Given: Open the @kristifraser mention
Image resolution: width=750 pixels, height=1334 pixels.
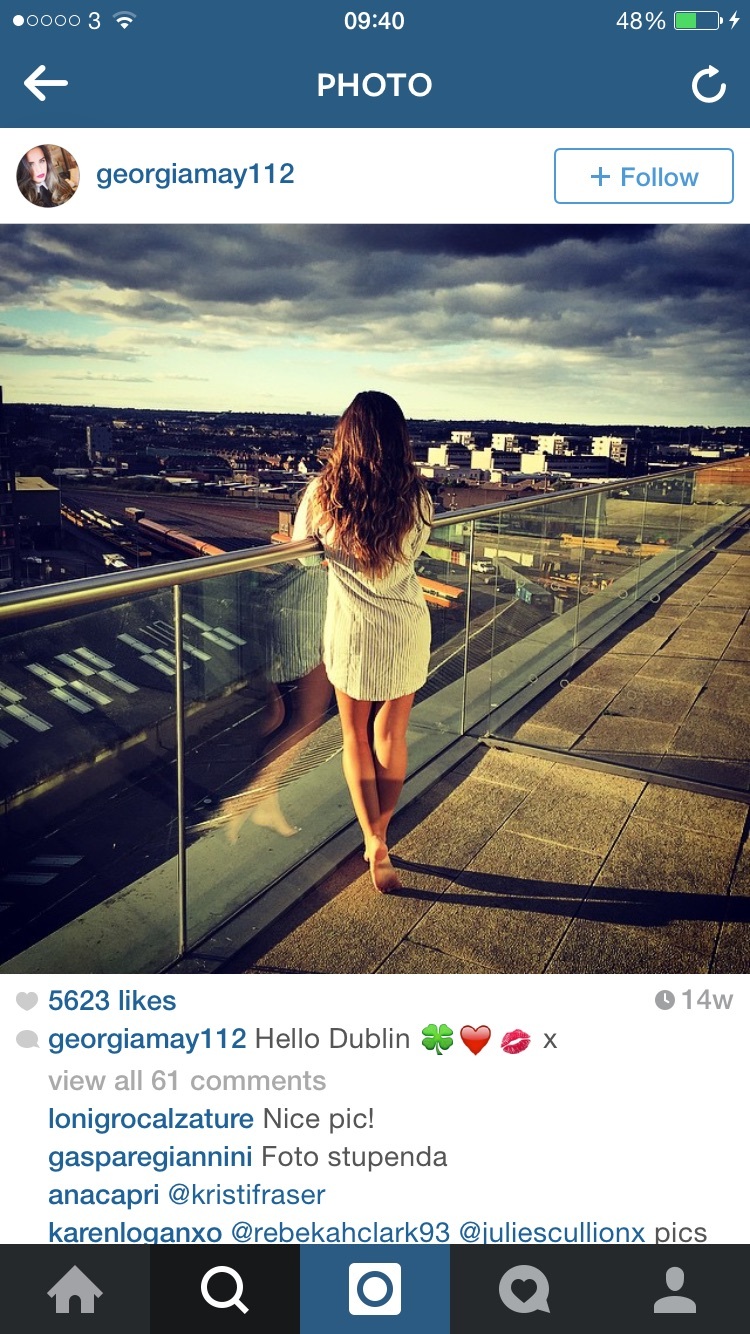Looking at the screenshot, I should tap(246, 1195).
